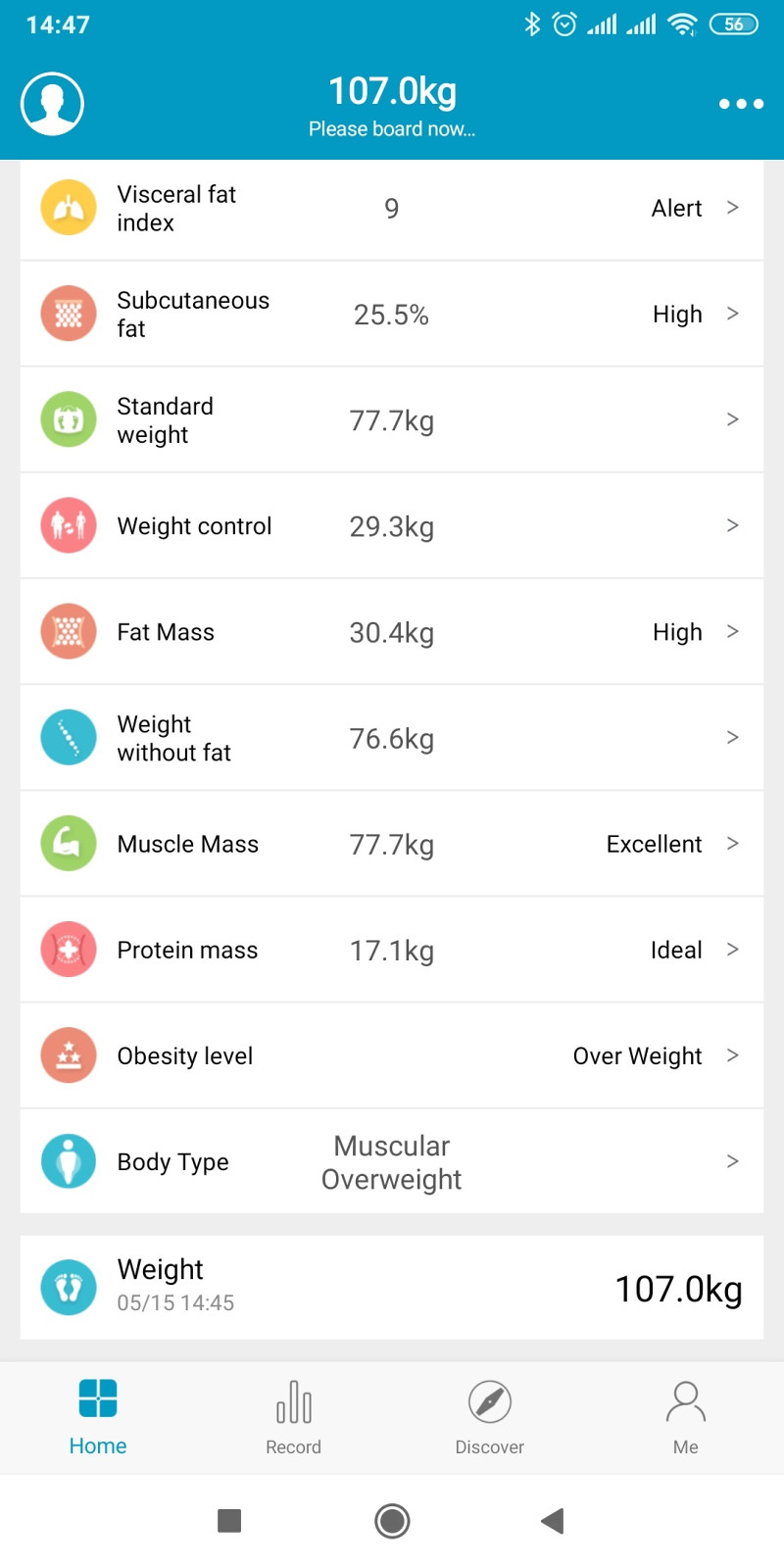Tap the system home button
The height and width of the screenshot is (1568, 784).
(x=392, y=1521)
